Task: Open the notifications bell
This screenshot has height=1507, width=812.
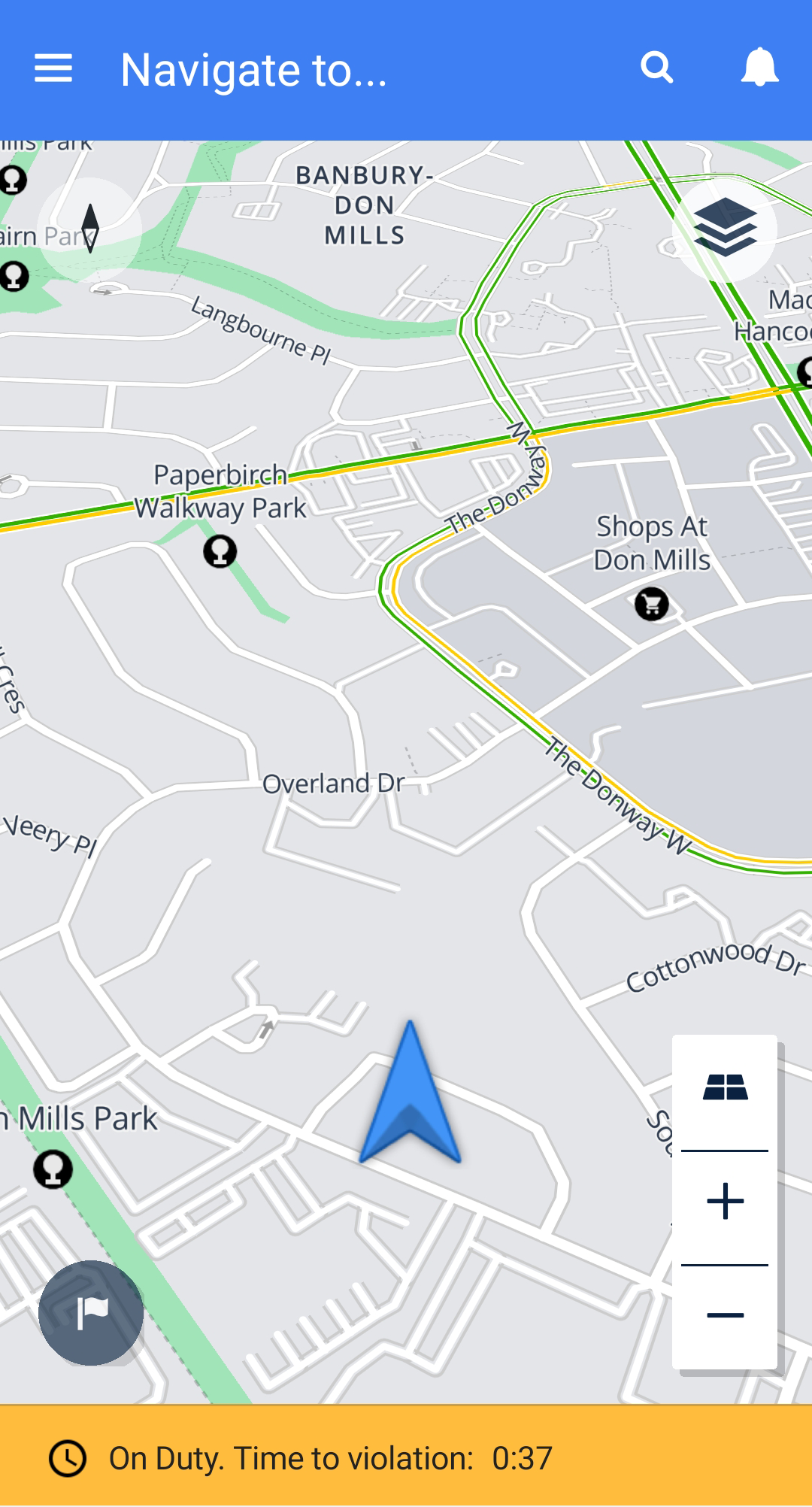Action: [759, 68]
